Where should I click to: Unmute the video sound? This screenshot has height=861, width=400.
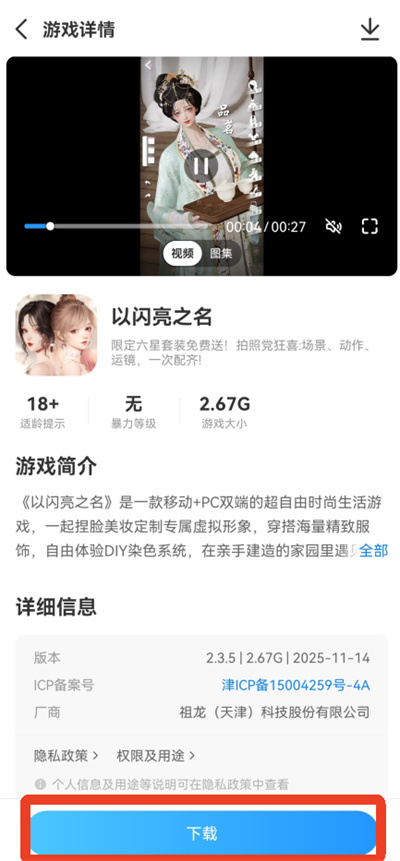[x=334, y=226]
